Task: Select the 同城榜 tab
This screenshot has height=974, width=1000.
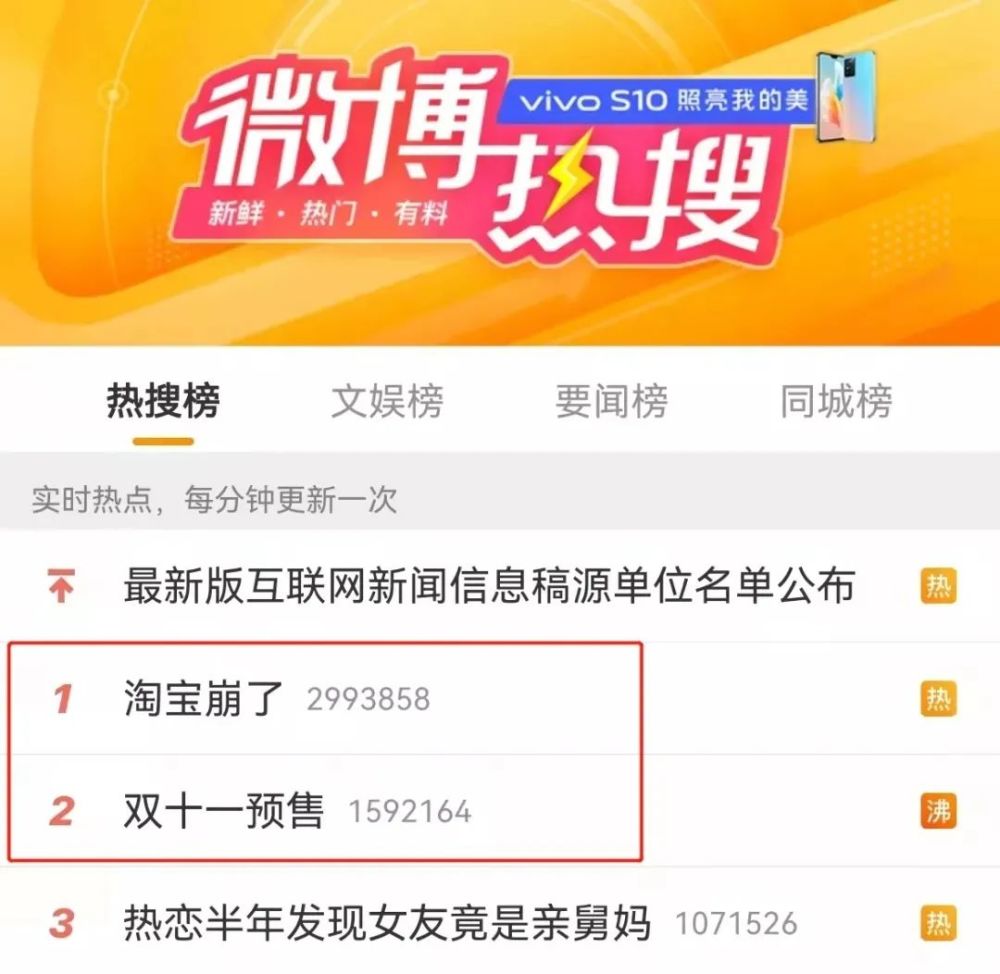Action: (x=836, y=402)
